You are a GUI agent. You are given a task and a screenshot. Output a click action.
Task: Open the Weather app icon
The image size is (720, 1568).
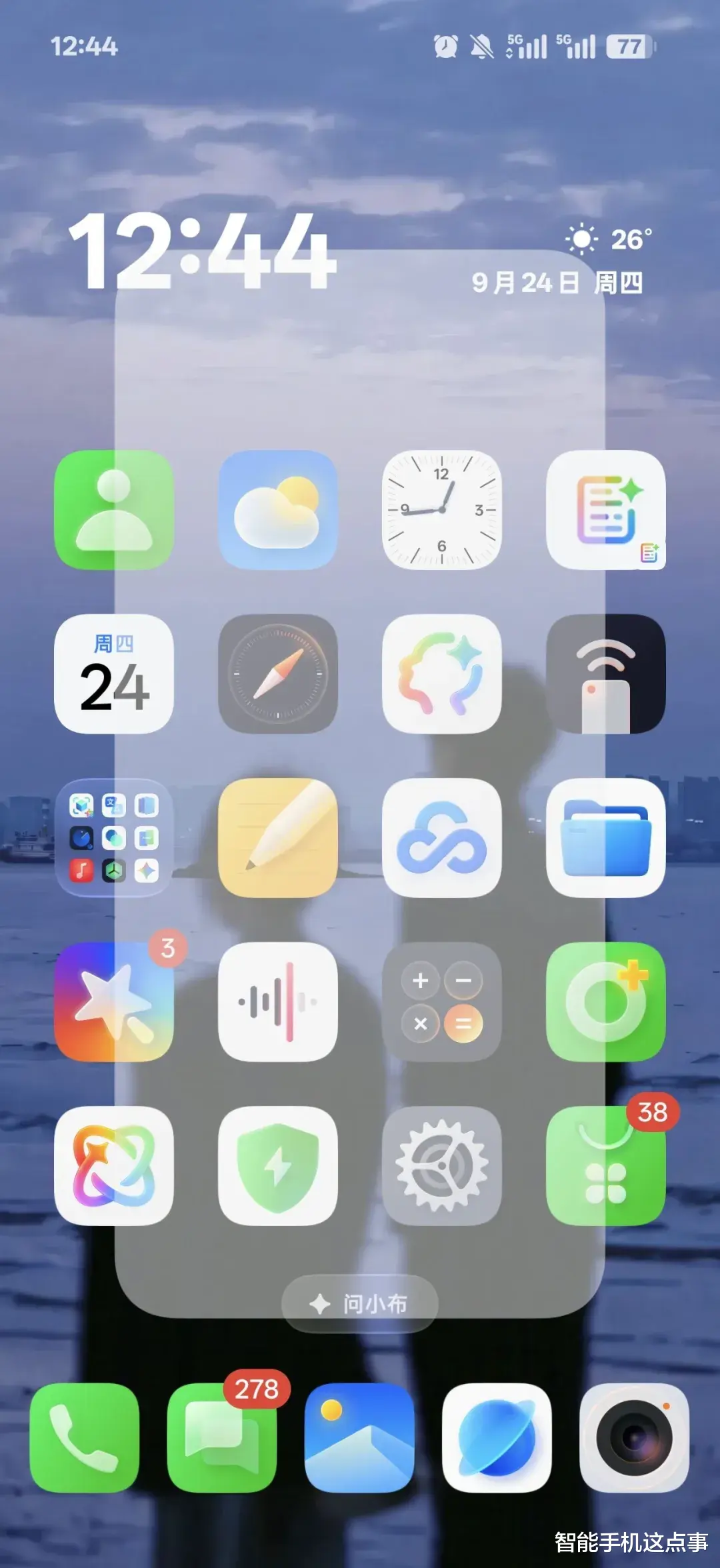click(278, 509)
